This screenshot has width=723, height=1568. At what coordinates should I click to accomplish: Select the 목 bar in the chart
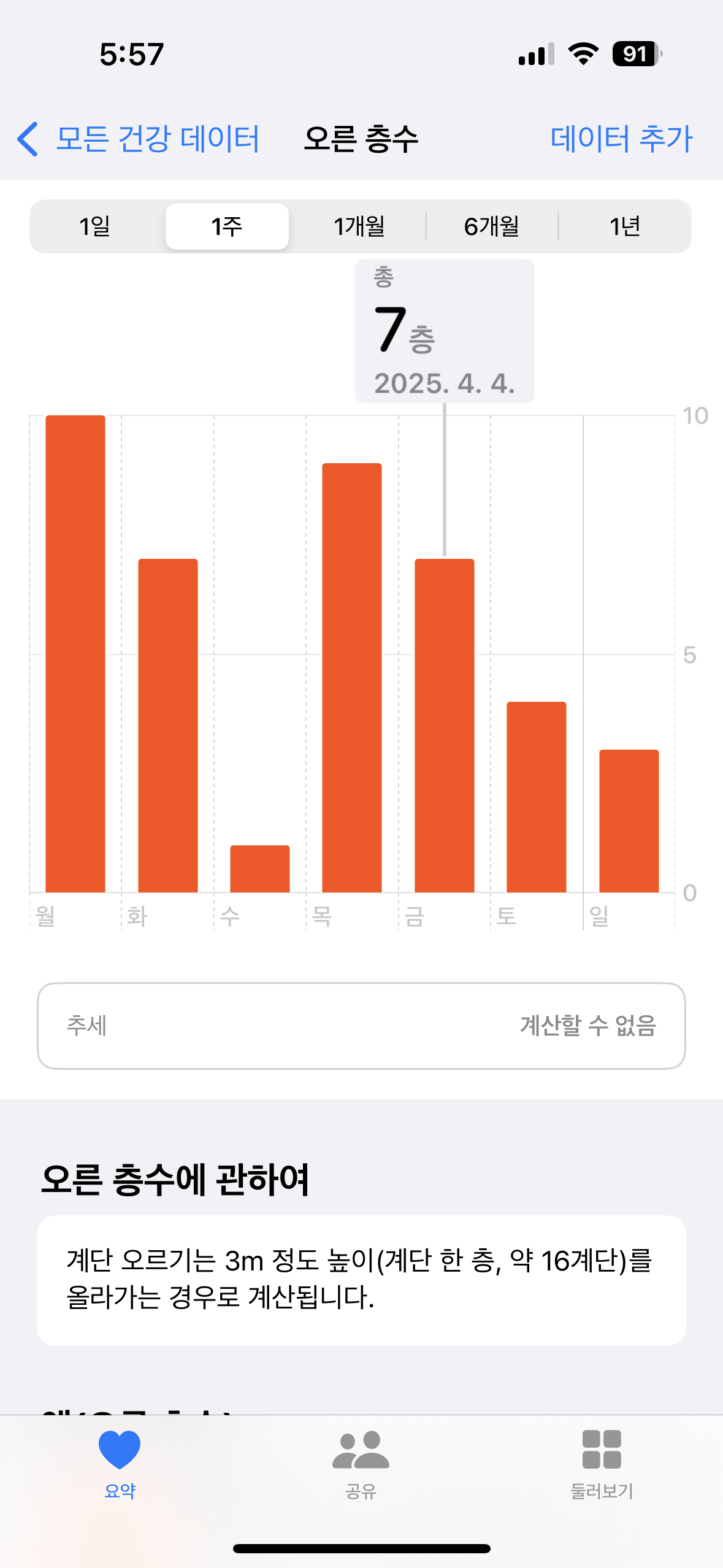point(352,678)
